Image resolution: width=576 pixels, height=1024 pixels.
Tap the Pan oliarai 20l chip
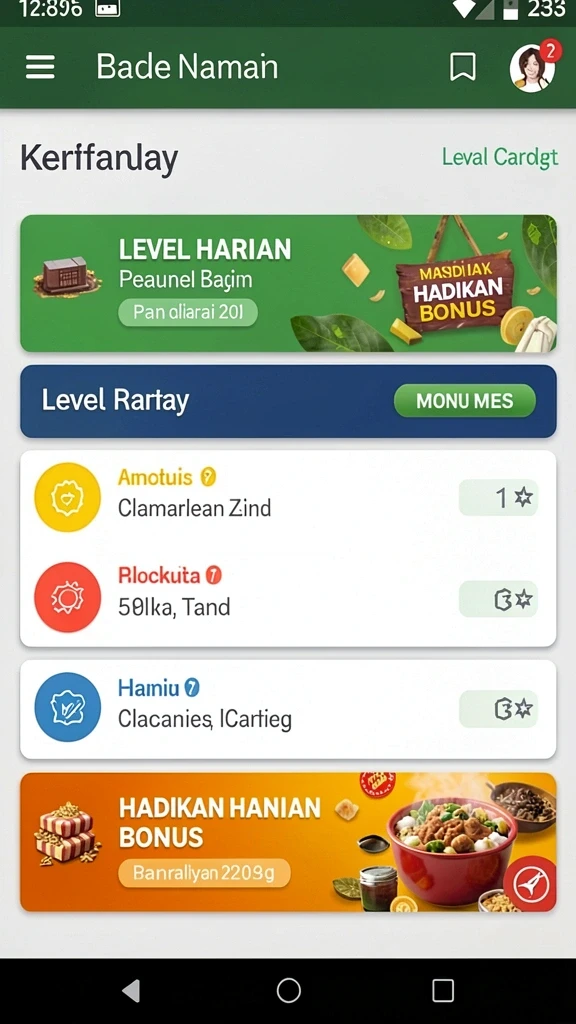[x=187, y=312]
